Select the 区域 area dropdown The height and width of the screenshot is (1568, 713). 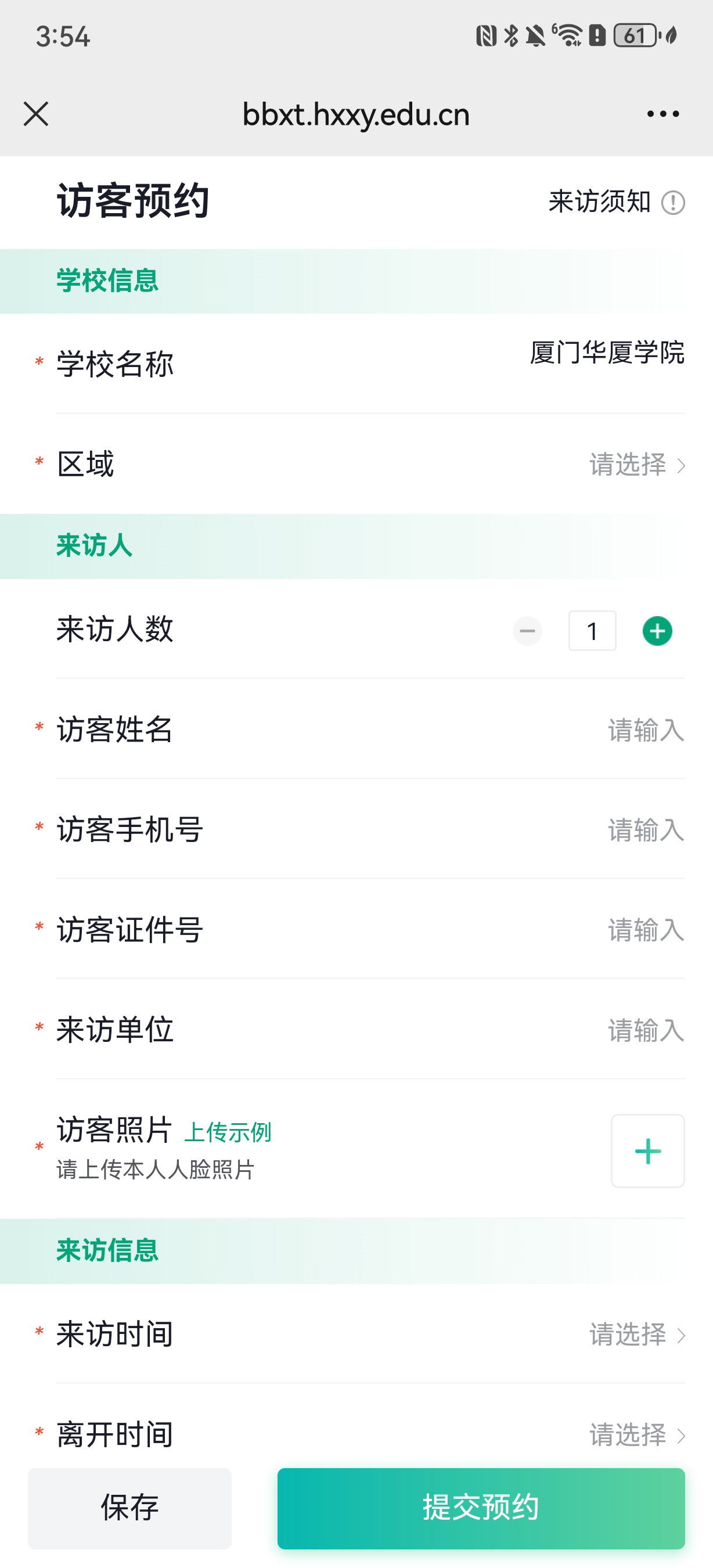click(636, 465)
